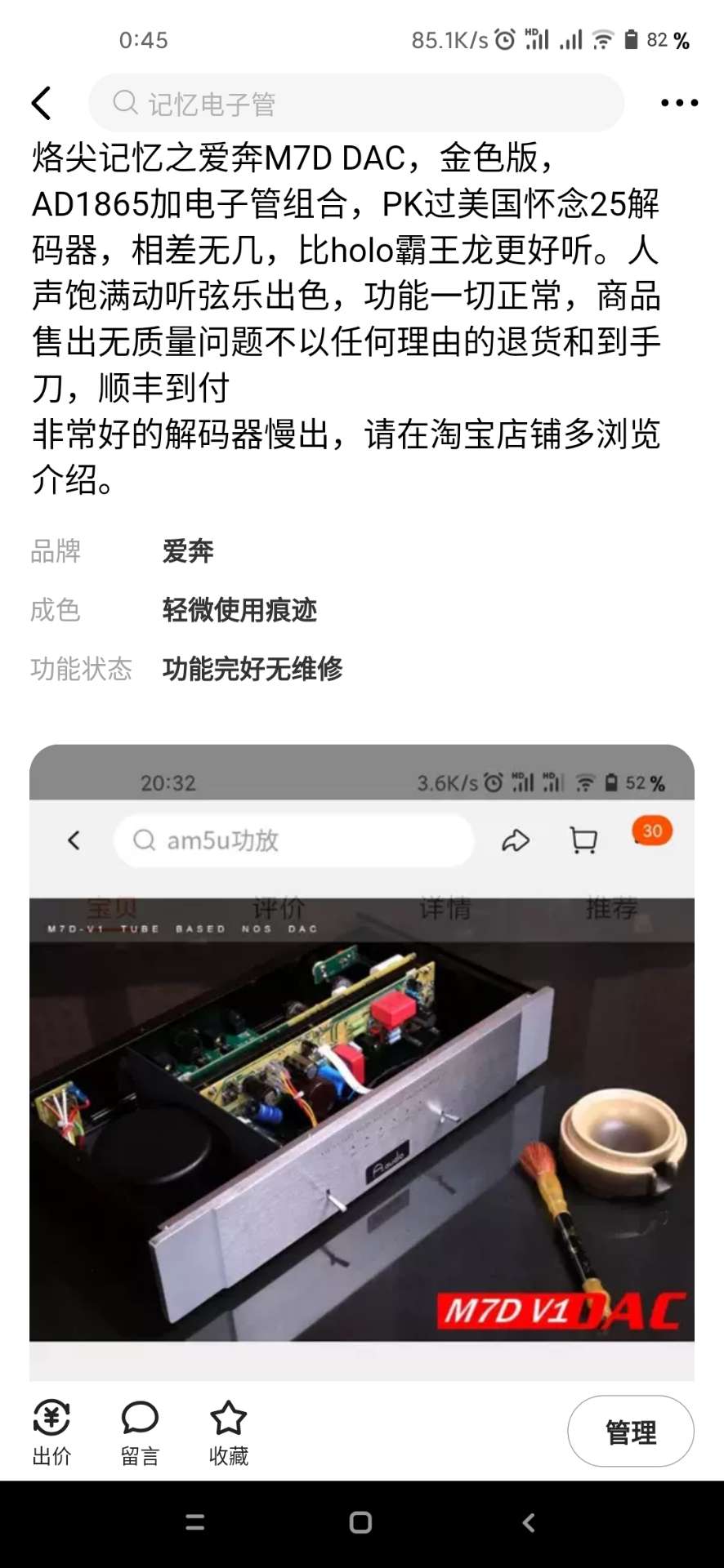Add this listing to favorites with 收藏
This screenshot has width=724, height=1568.
228,1432
